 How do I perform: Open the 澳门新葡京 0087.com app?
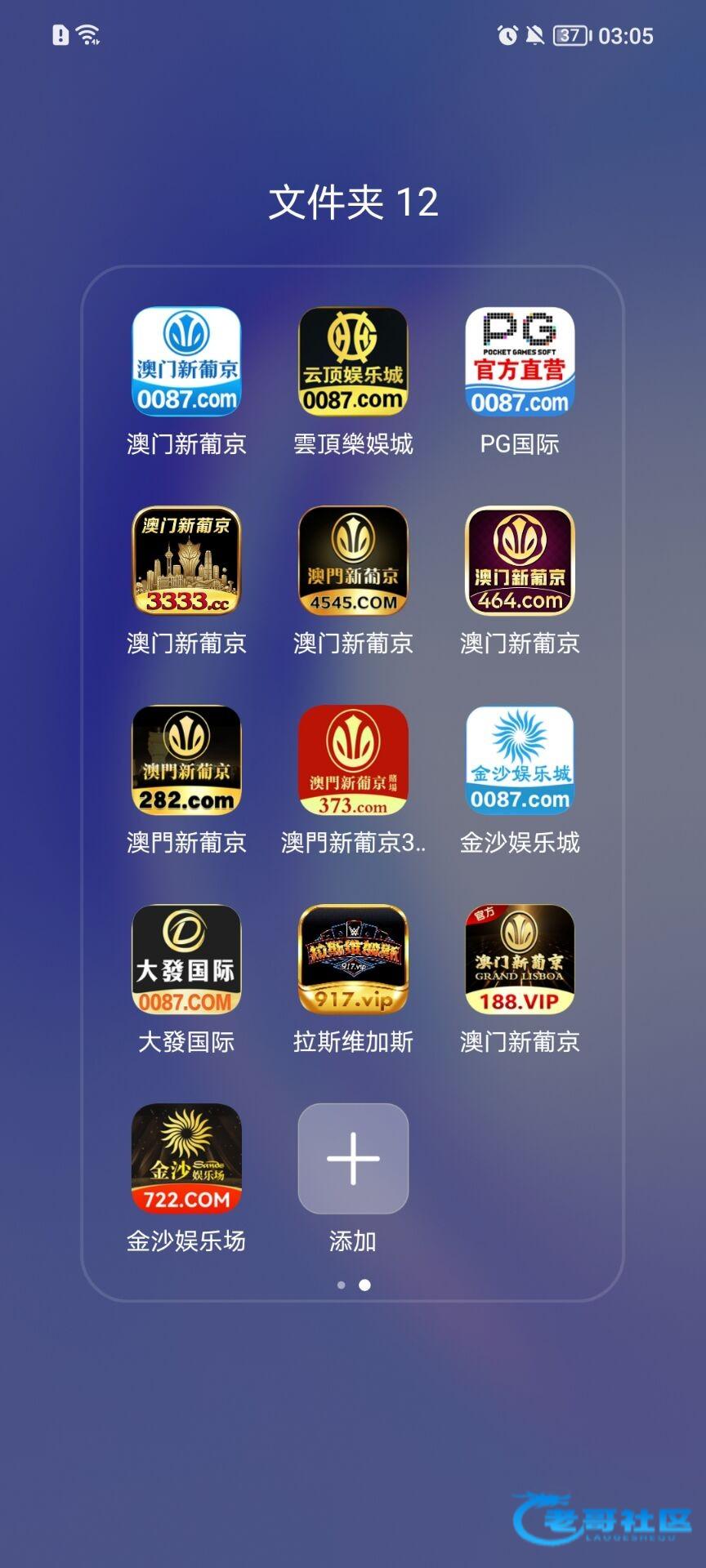coord(186,361)
